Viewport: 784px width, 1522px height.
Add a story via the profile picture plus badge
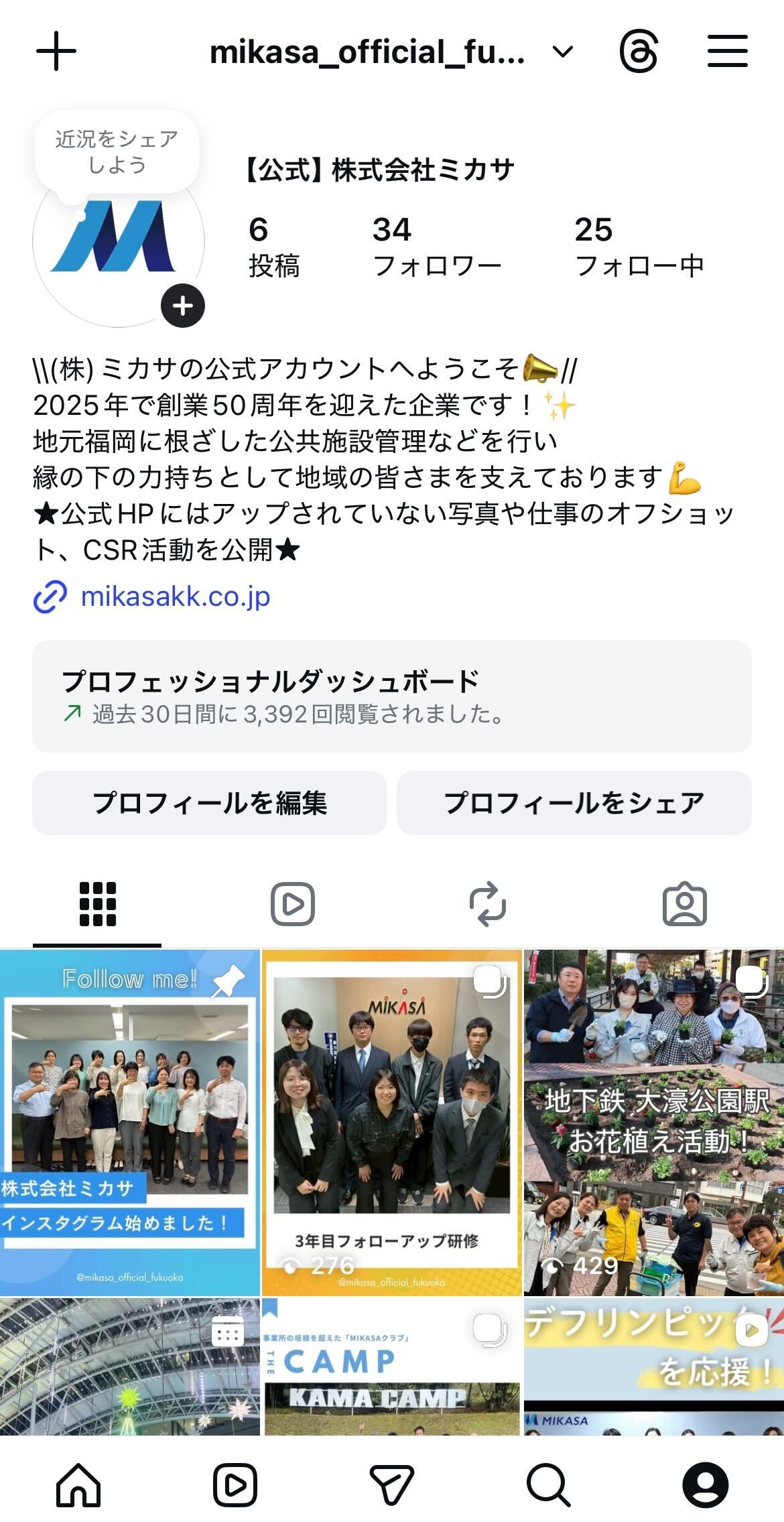pyautogui.click(x=183, y=306)
